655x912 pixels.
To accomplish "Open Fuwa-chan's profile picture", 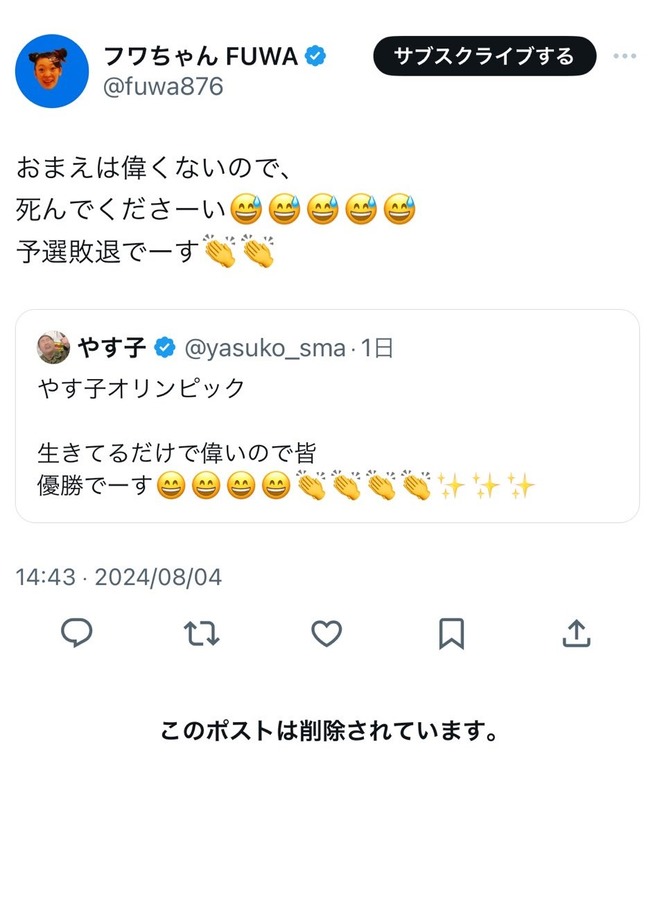I will point(52,72).
